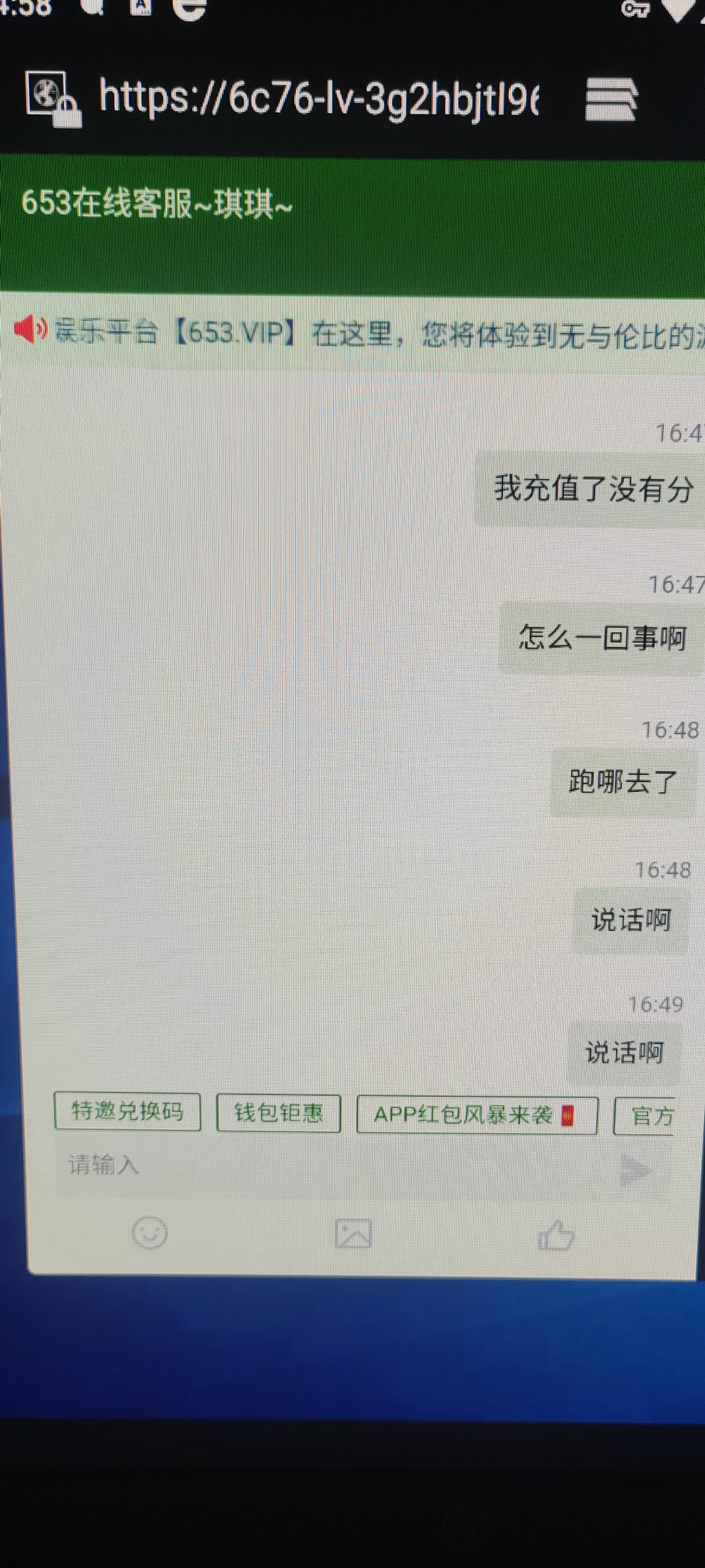Attach a picture using the image icon
Image resolution: width=705 pixels, height=1568 pixels.
pos(353,1234)
